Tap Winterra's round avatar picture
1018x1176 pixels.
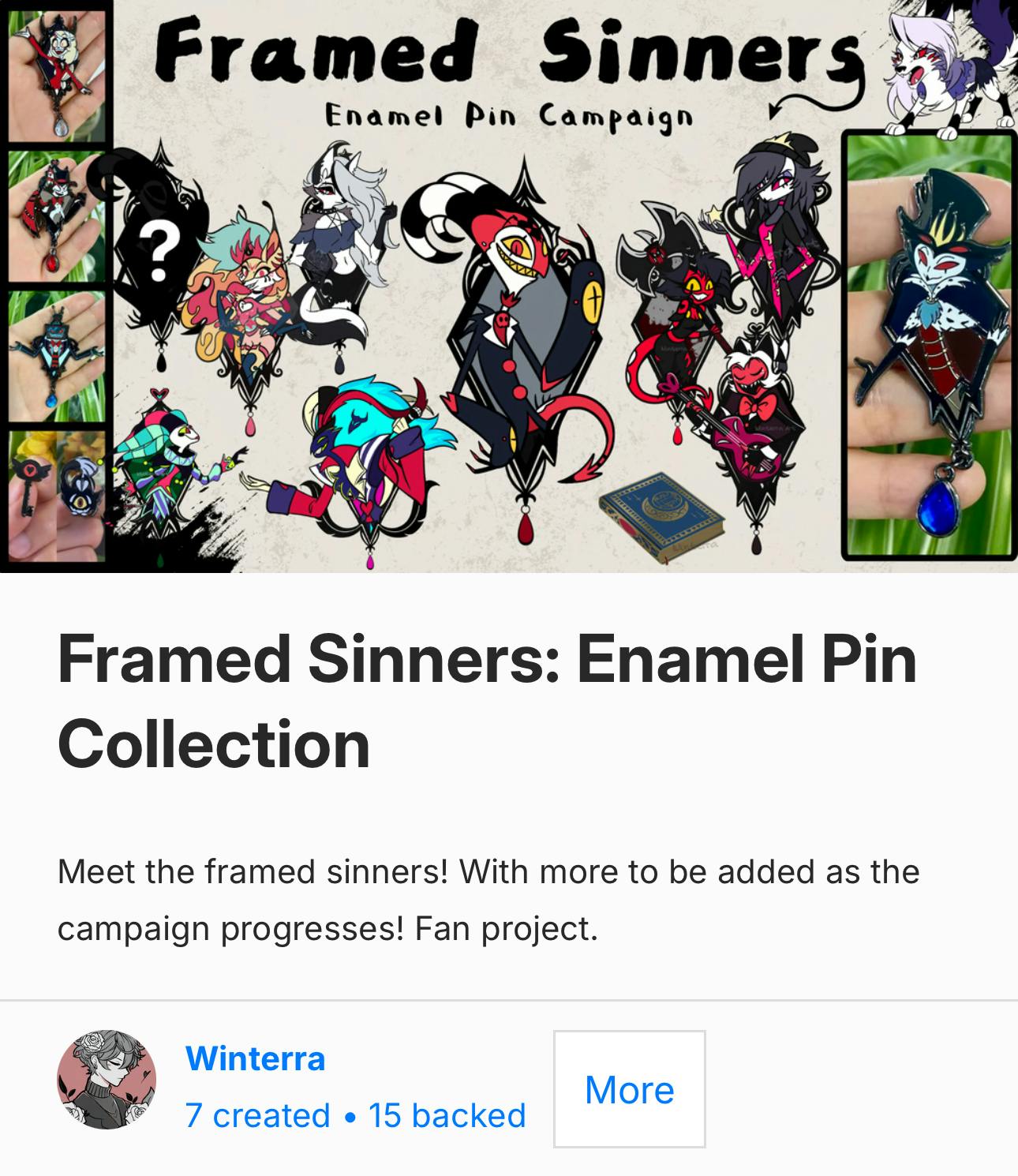[x=107, y=1079]
